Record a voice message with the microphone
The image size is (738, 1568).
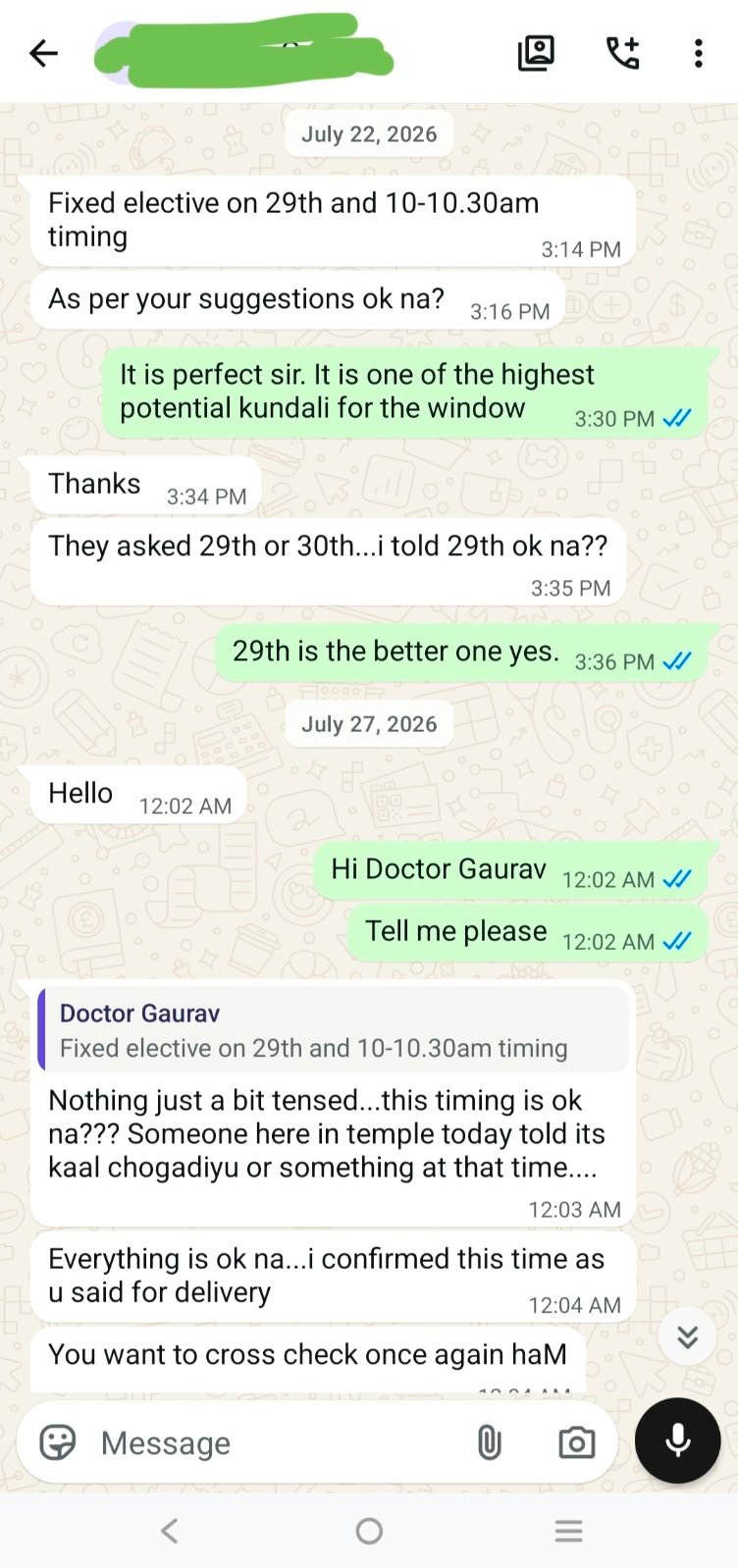(x=677, y=1440)
